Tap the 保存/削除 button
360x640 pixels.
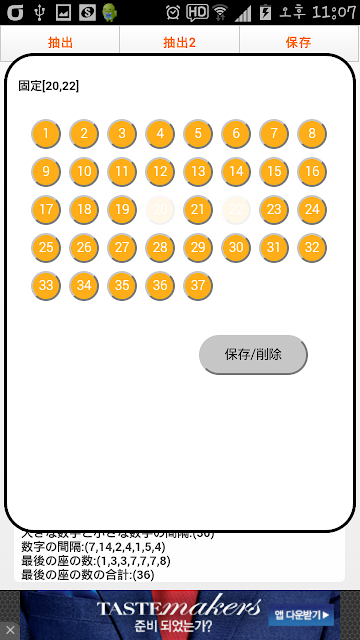253,355
